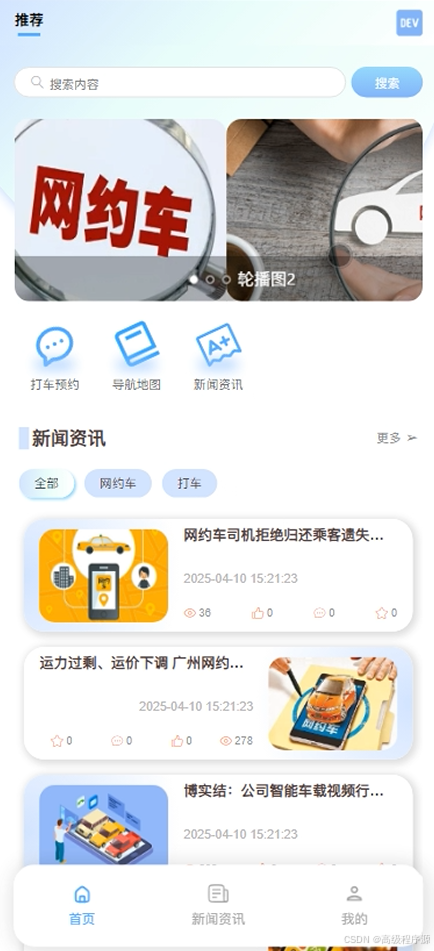The height and width of the screenshot is (951, 434).
Task: Tap the 搜索内容 search field
Action: pos(179,82)
